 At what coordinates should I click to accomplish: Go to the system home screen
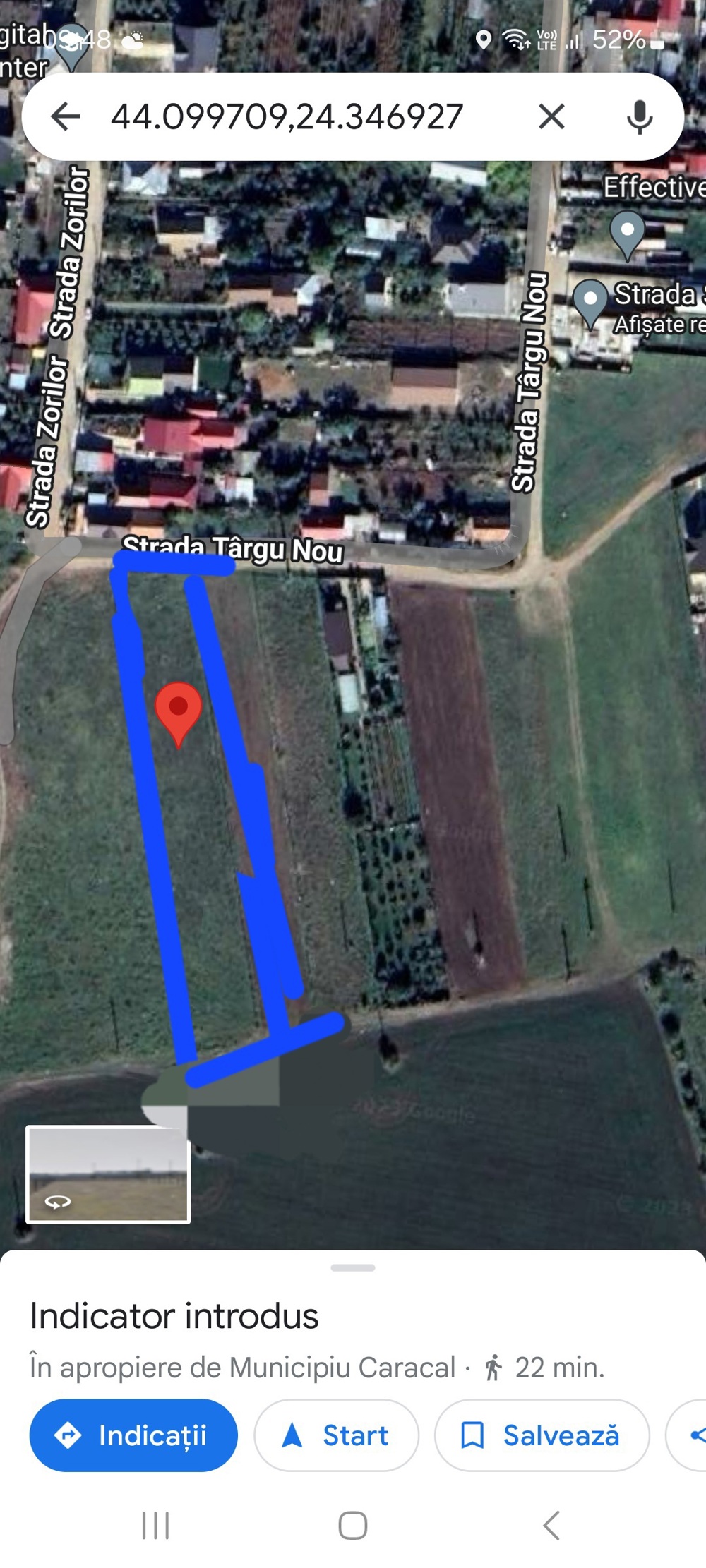point(353,1526)
